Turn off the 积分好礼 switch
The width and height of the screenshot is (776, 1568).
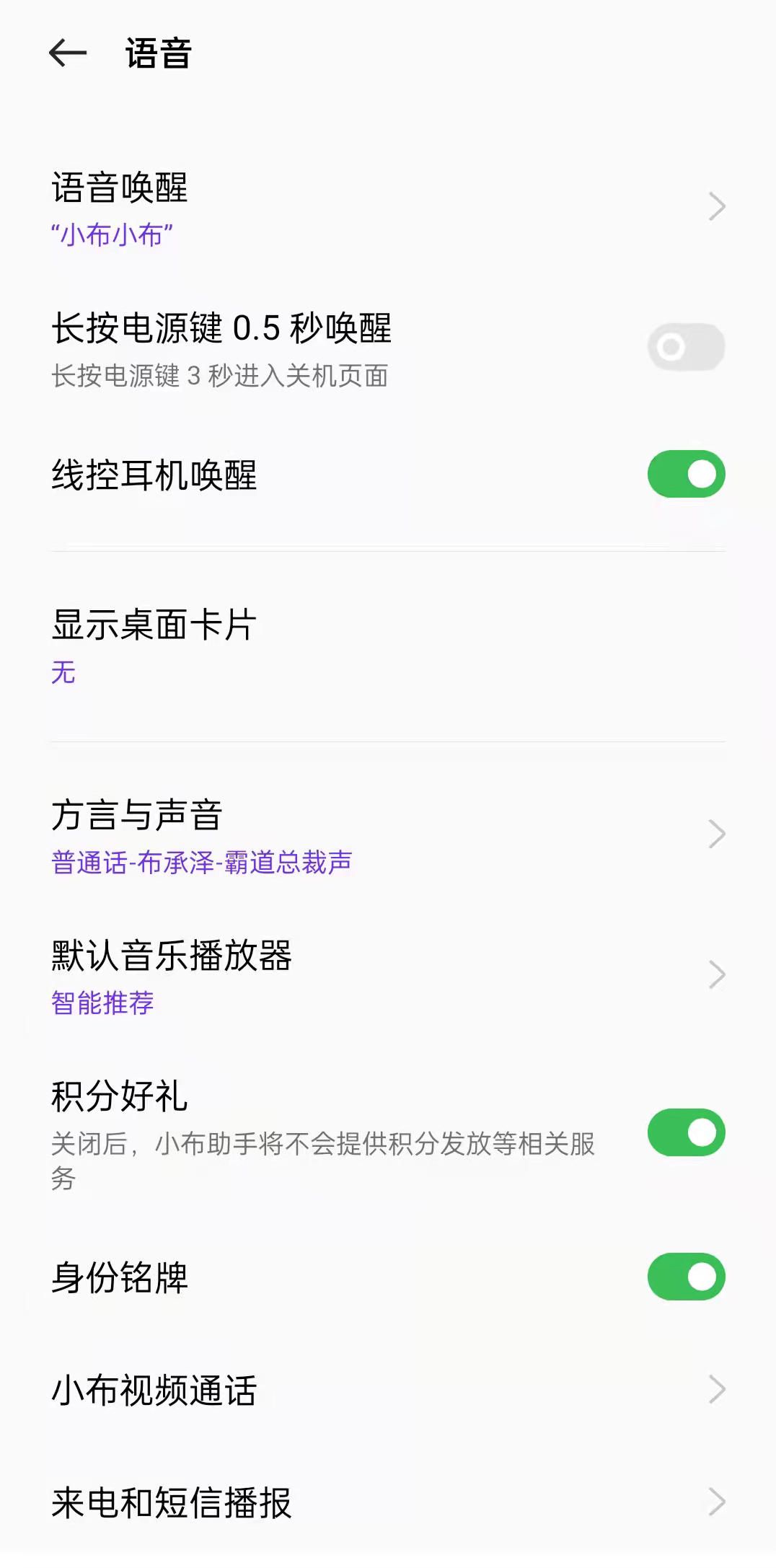tap(684, 1131)
